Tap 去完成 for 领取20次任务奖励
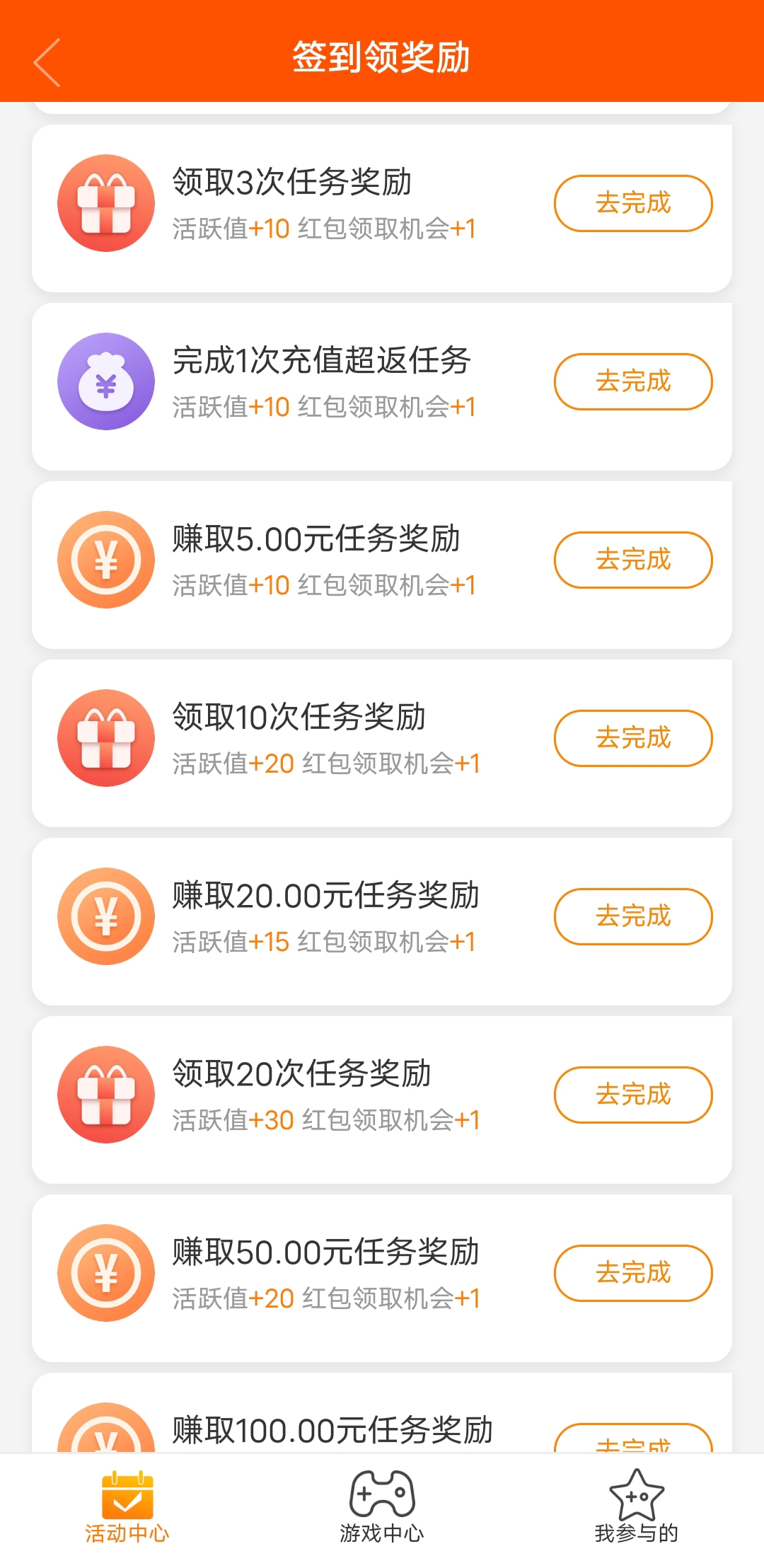 633,1095
